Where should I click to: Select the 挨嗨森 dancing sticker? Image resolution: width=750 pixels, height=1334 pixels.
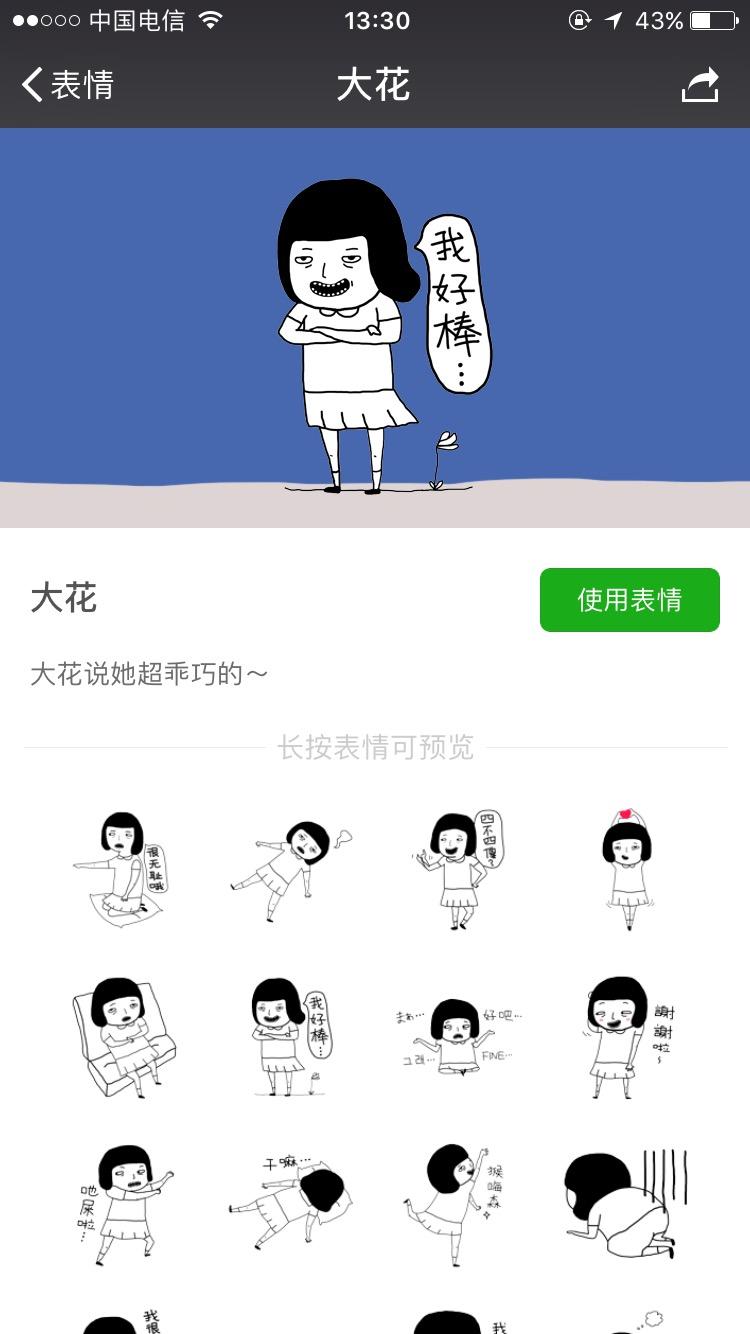pyautogui.click(x=458, y=1204)
